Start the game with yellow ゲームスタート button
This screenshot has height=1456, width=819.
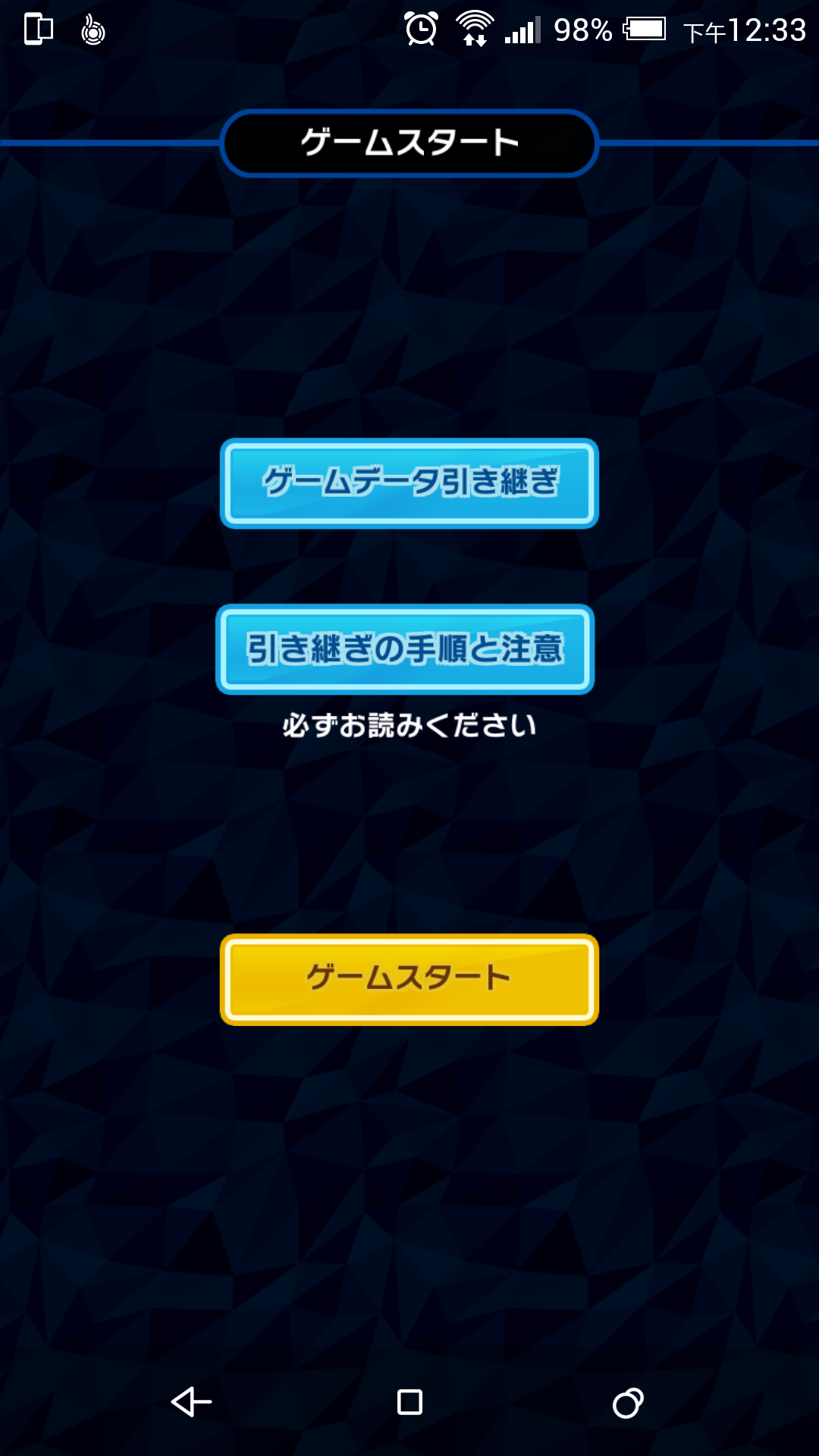409,979
